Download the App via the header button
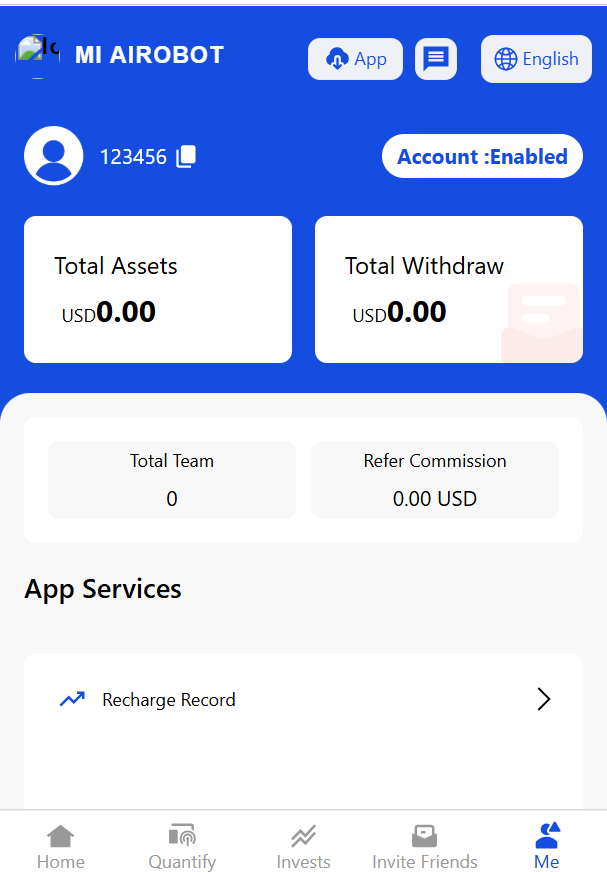This screenshot has width=607, height=872. (355, 59)
